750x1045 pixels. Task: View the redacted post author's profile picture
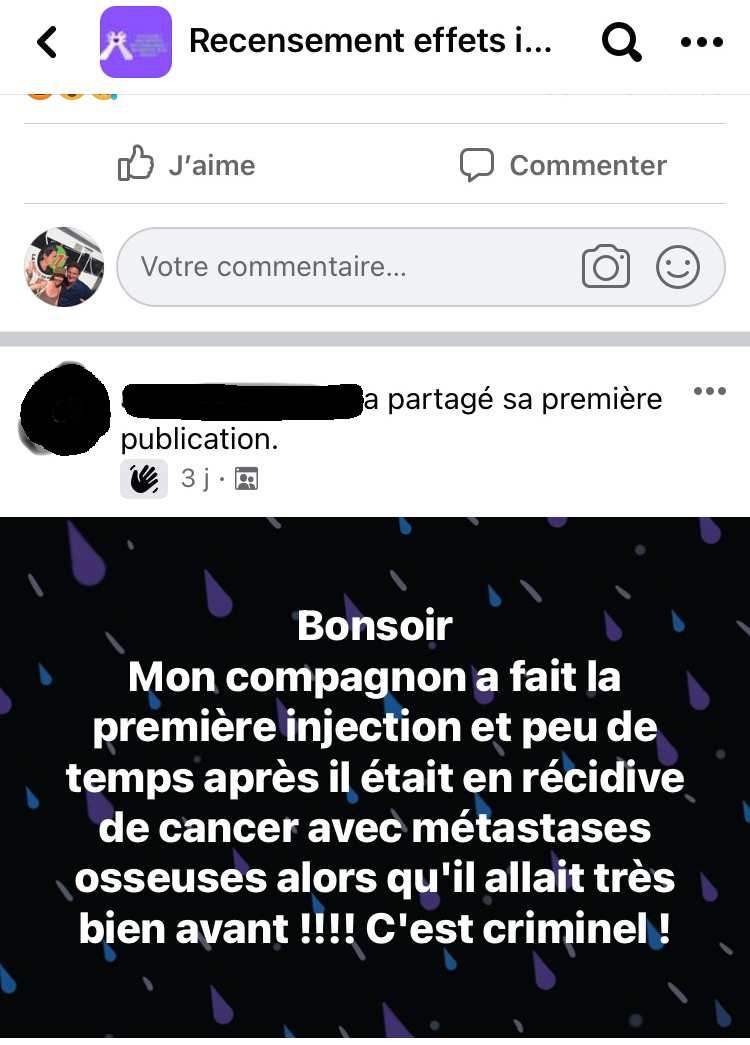click(x=65, y=408)
